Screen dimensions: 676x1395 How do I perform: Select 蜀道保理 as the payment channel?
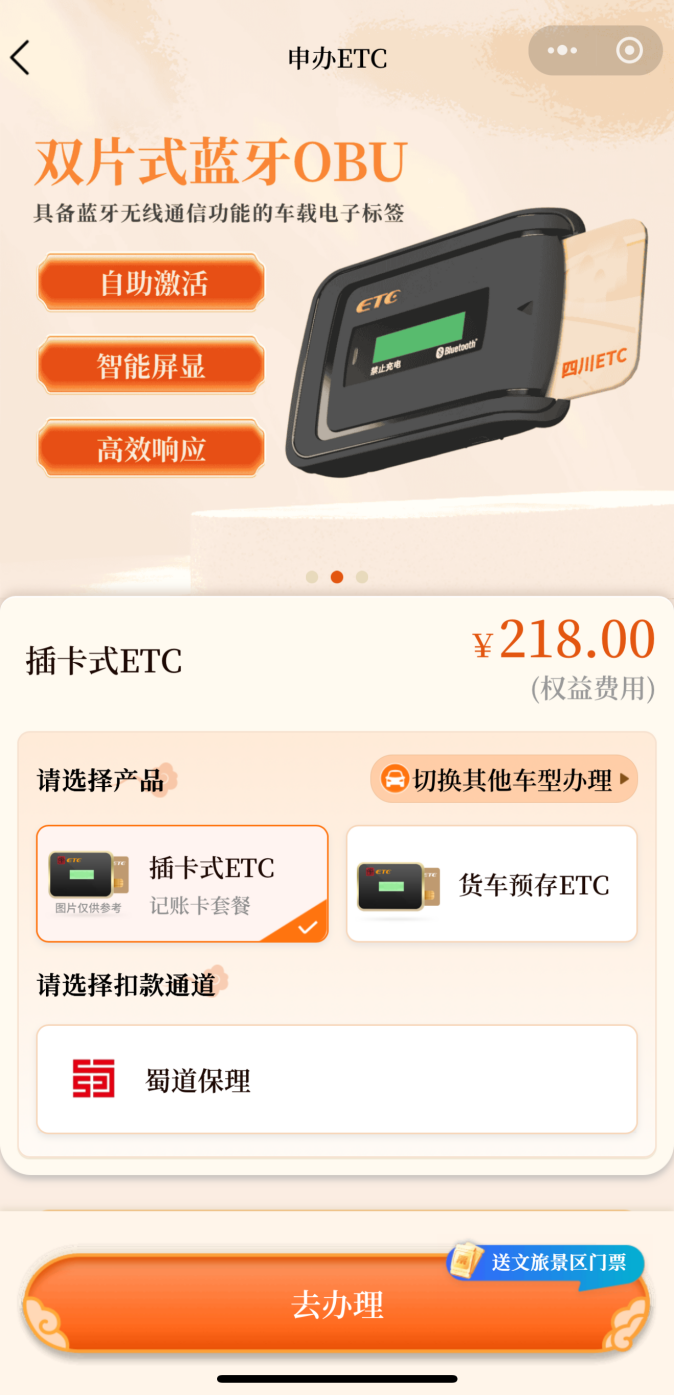pyautogui.click(x=337, y=1080)
